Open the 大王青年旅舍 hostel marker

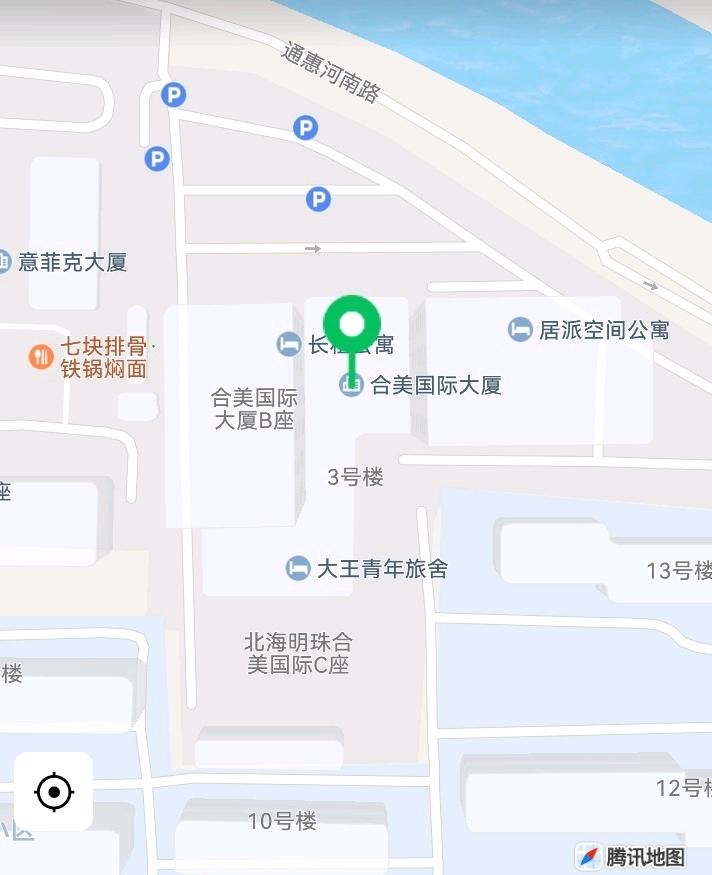tap(298, 569)
